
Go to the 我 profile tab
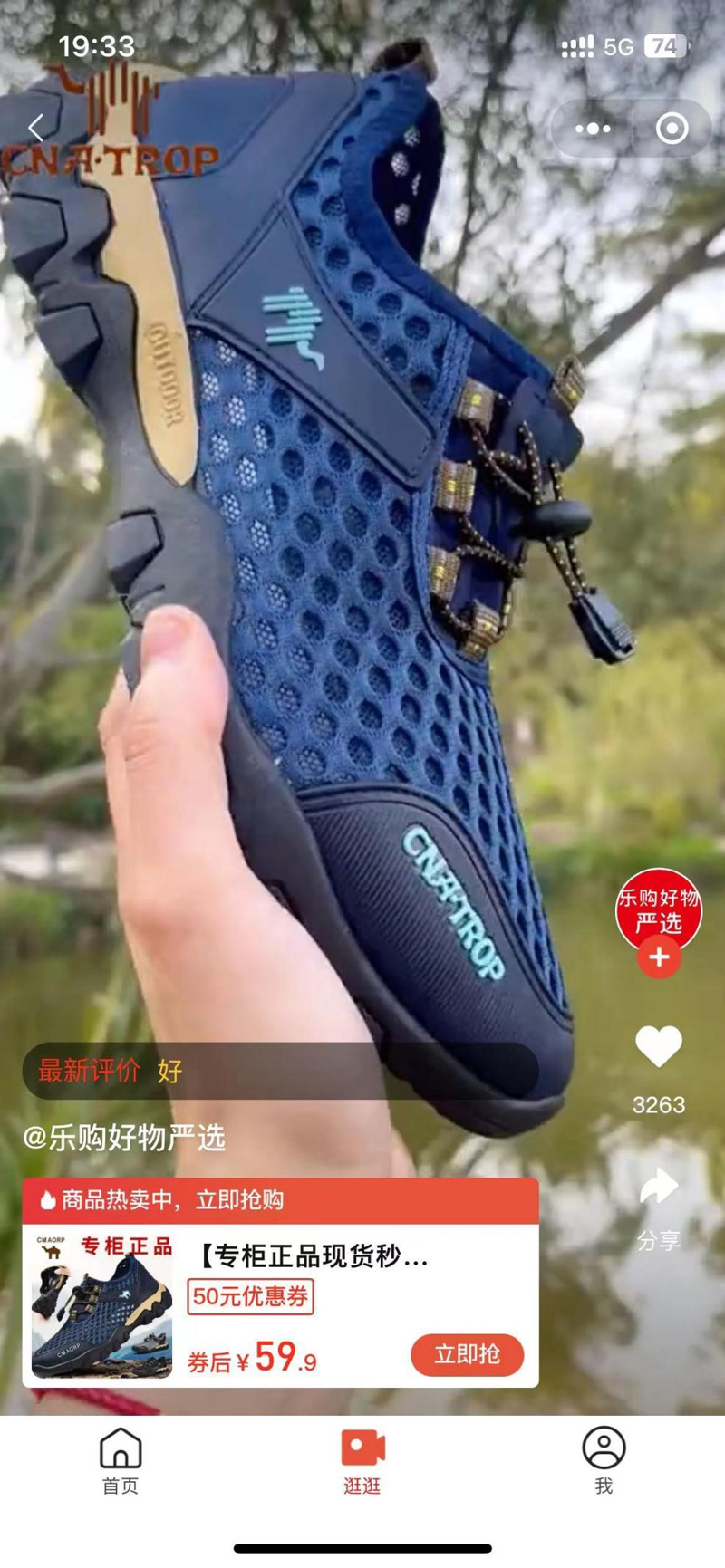click(x=604, y=1460)
